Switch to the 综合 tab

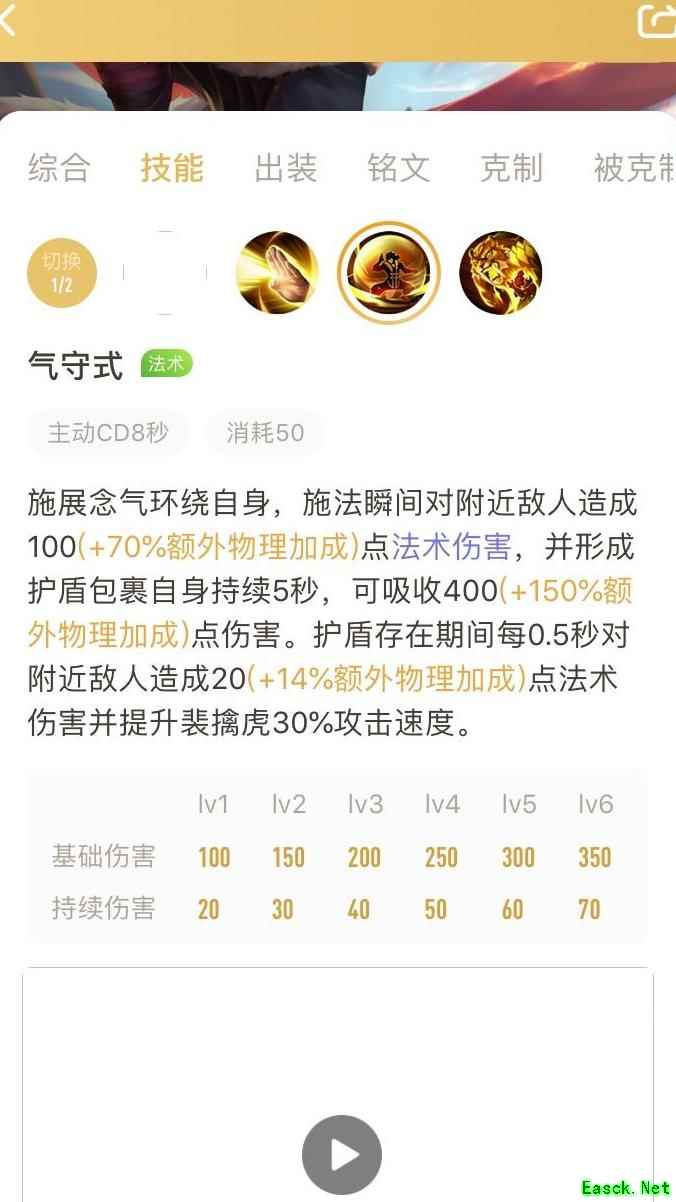pyautogui.click(x=59, y=168)
